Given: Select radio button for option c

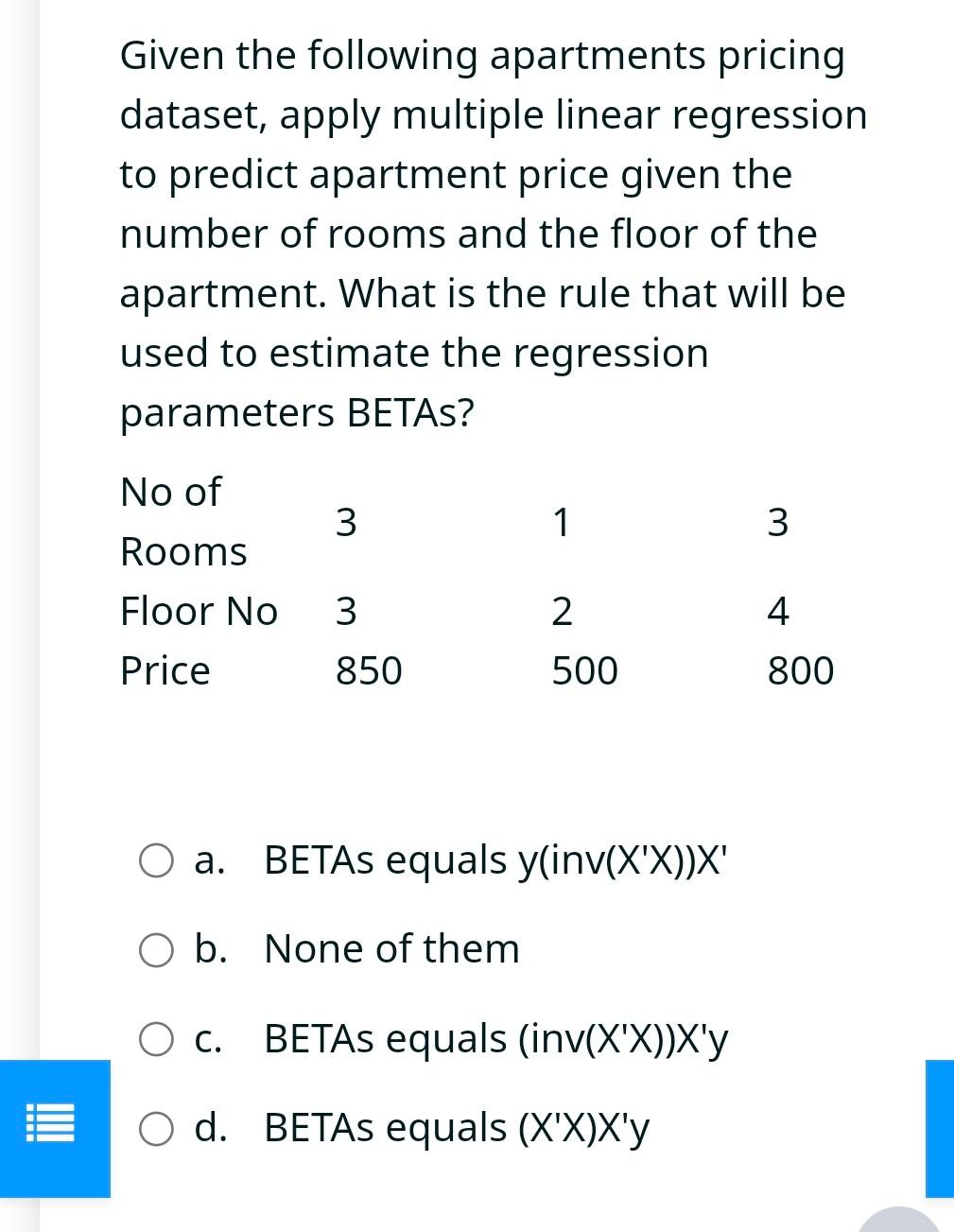Looking at the screenshot, I should (x=156, y=1039).
